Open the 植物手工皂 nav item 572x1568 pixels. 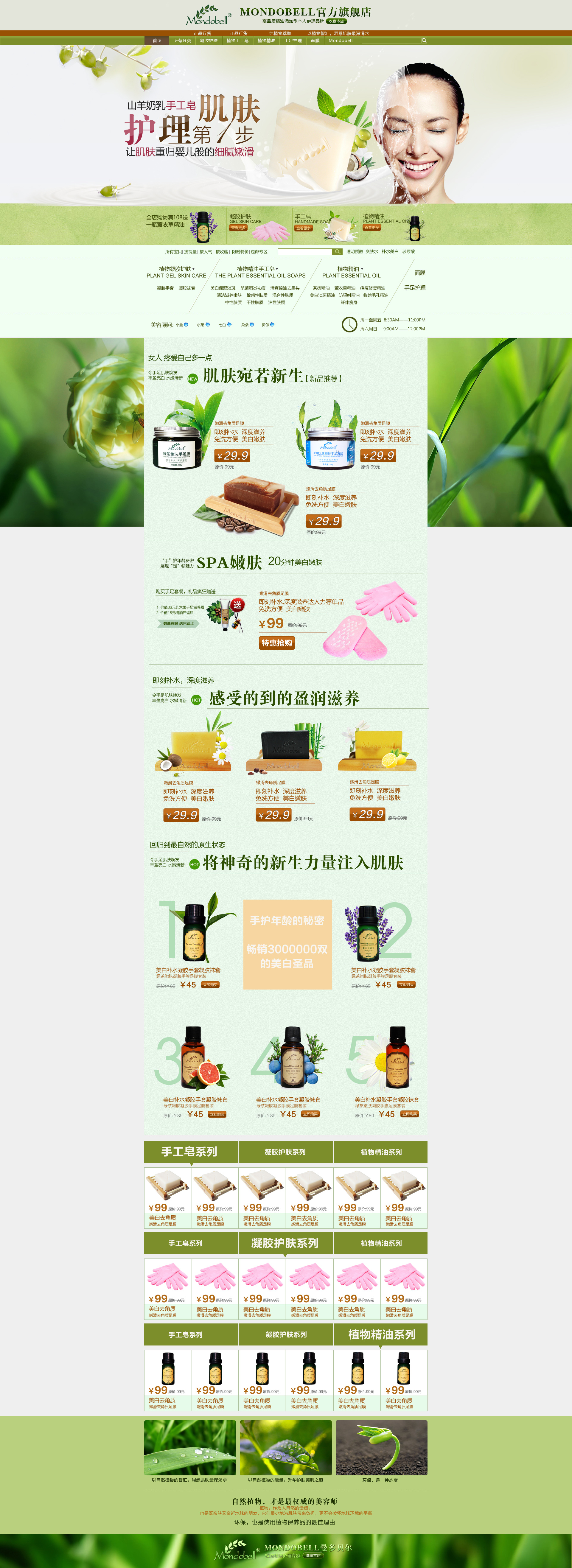237,41
